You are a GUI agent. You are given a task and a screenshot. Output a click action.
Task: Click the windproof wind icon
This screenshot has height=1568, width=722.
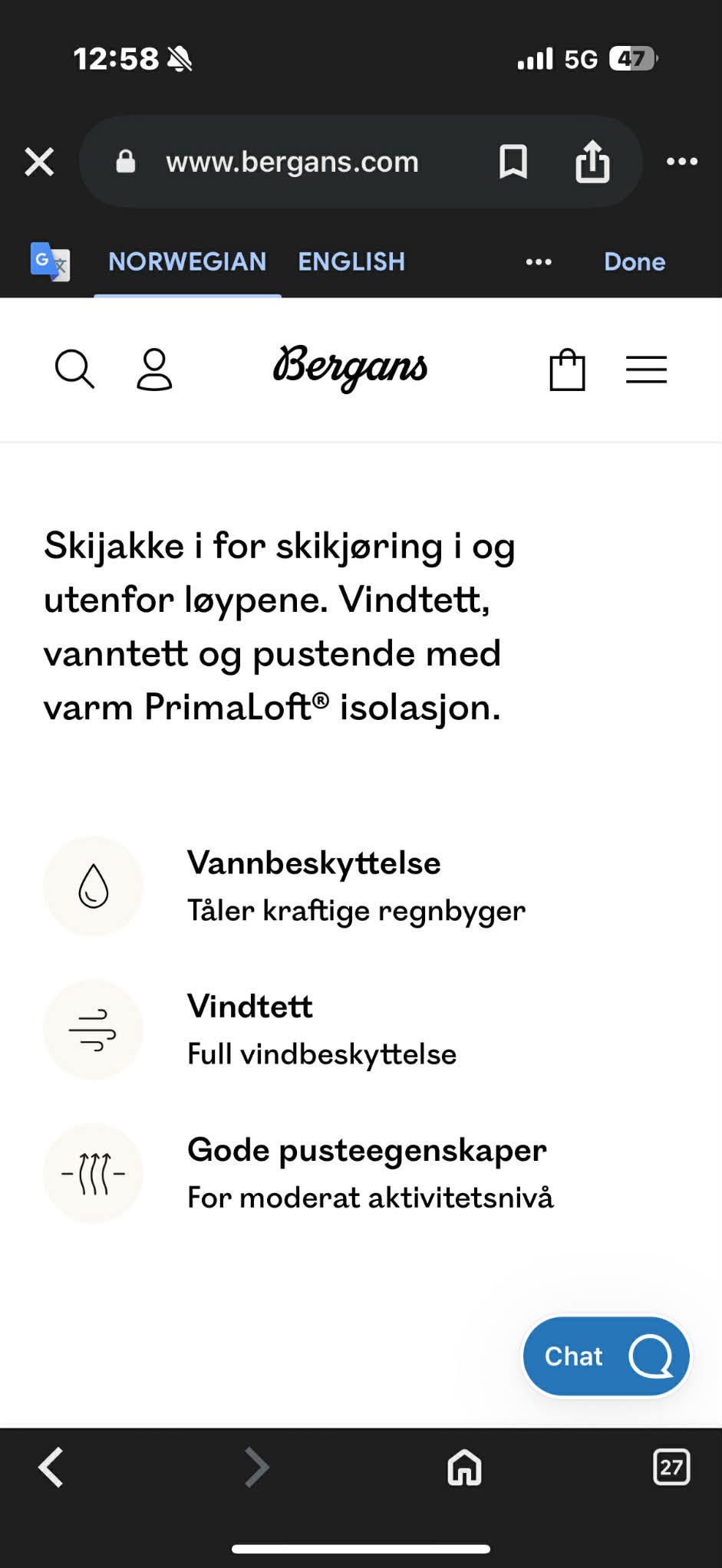(x=93, y=1030)
